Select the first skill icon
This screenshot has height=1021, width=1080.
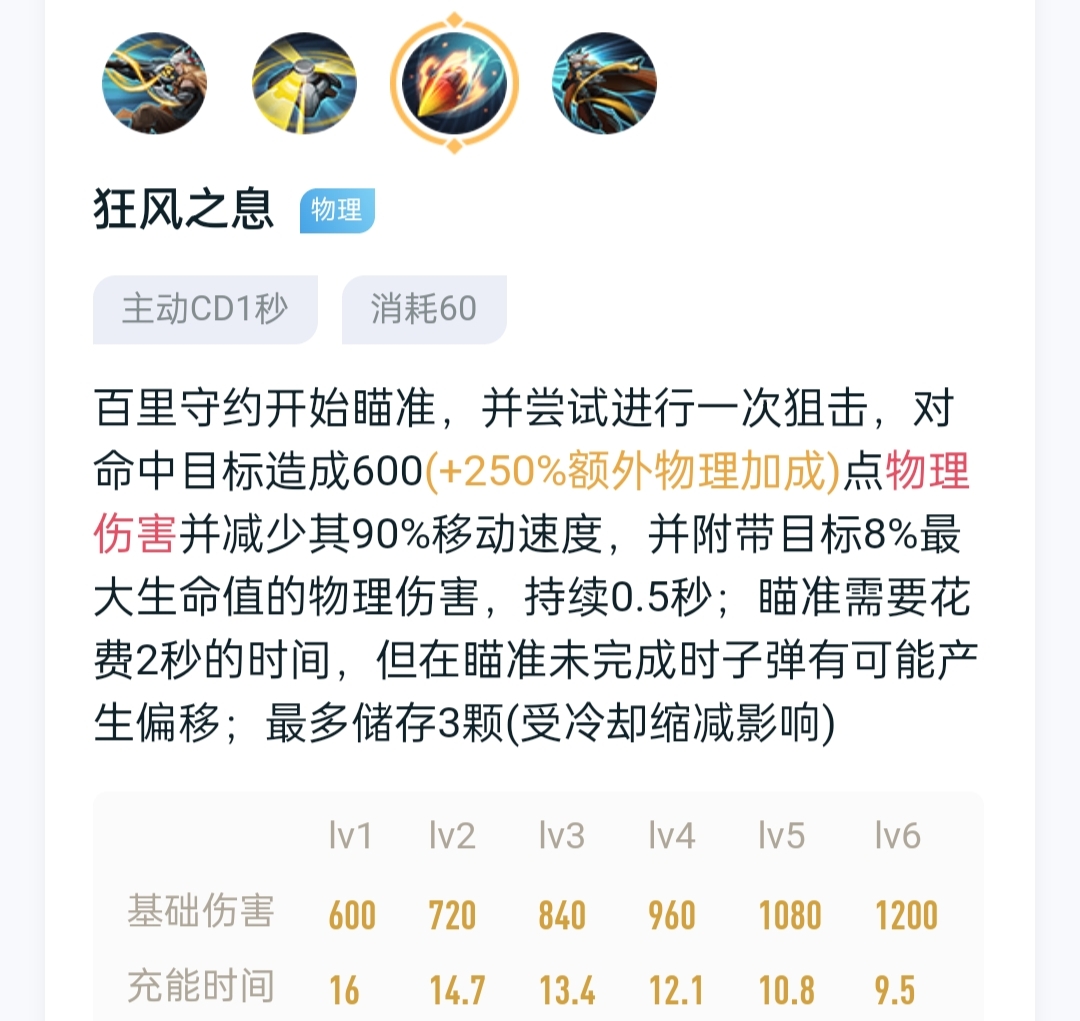point(155,83)
